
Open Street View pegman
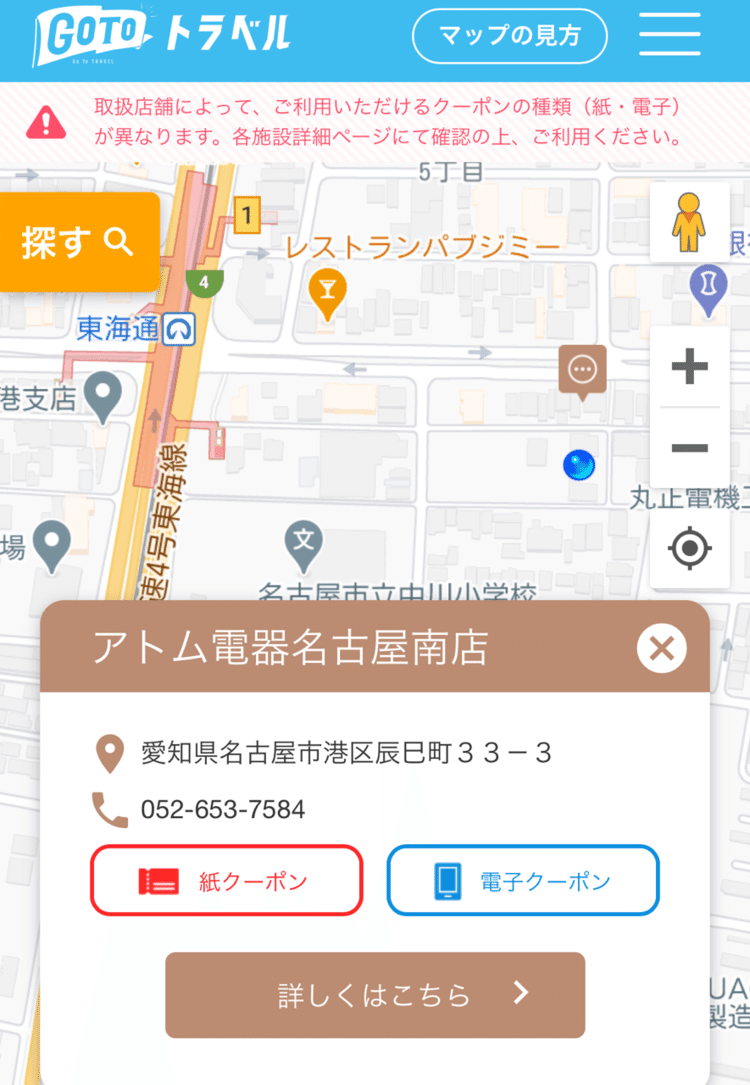pyautogui.click(x=688, y=223)
